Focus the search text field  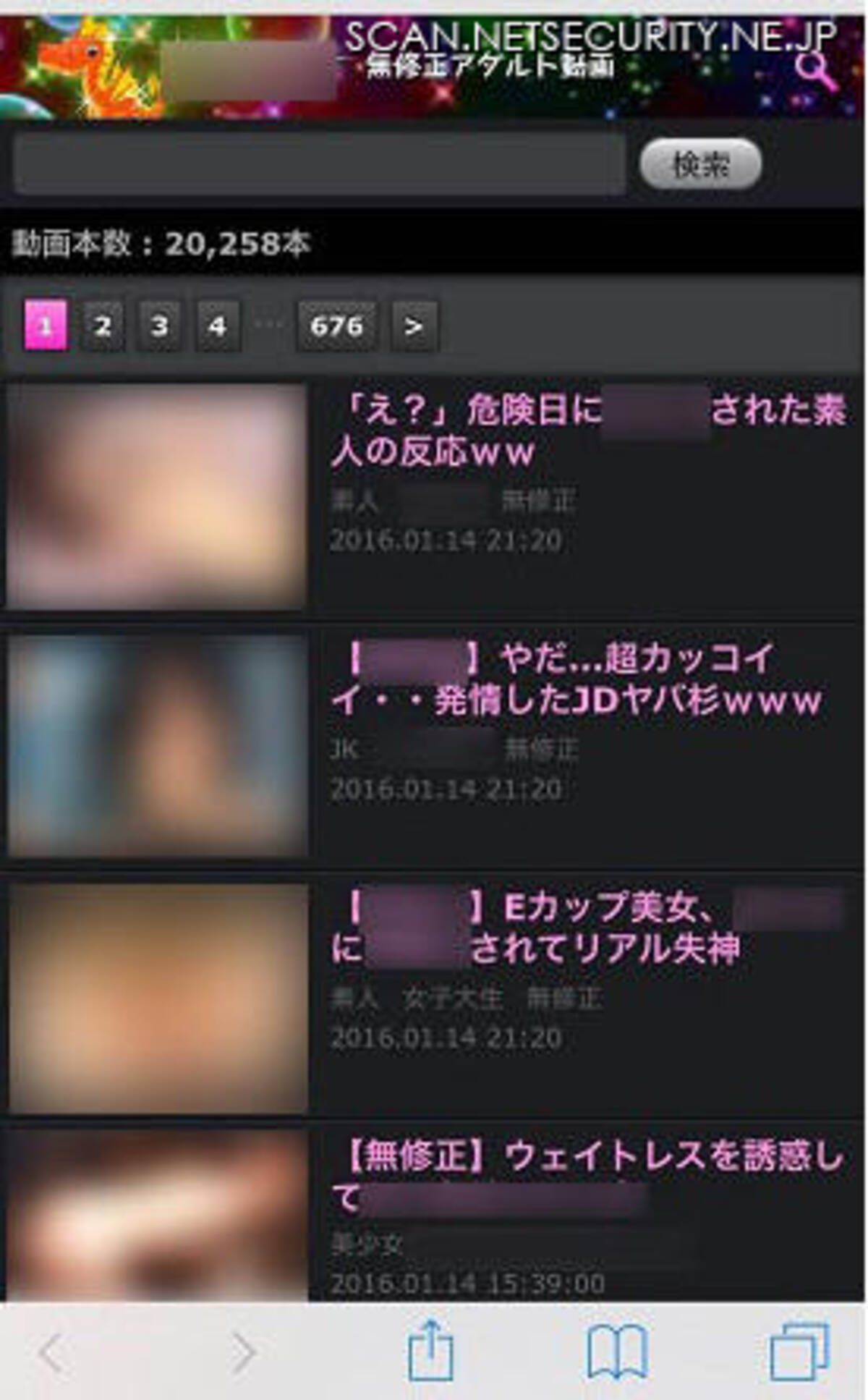pos(318,164)
